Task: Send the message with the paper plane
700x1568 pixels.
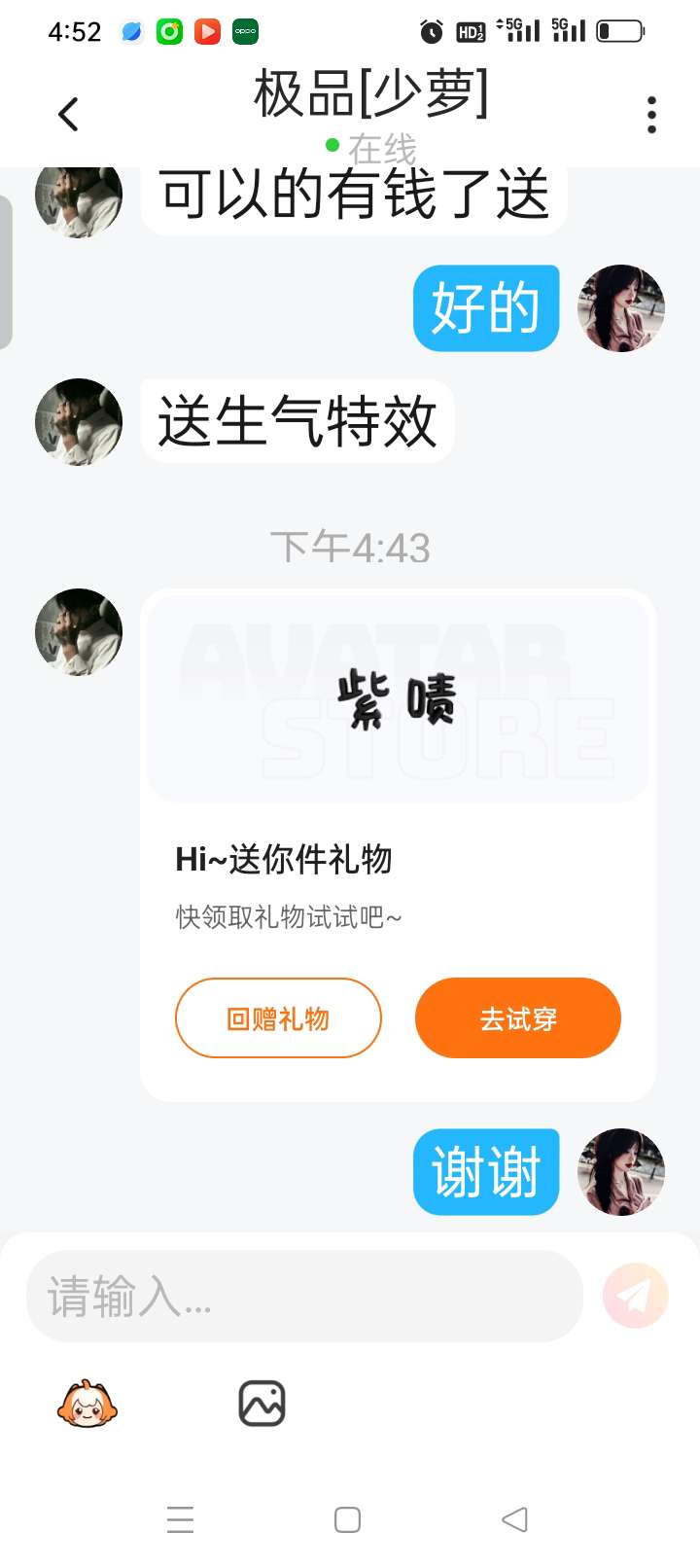Action: 635,1296
